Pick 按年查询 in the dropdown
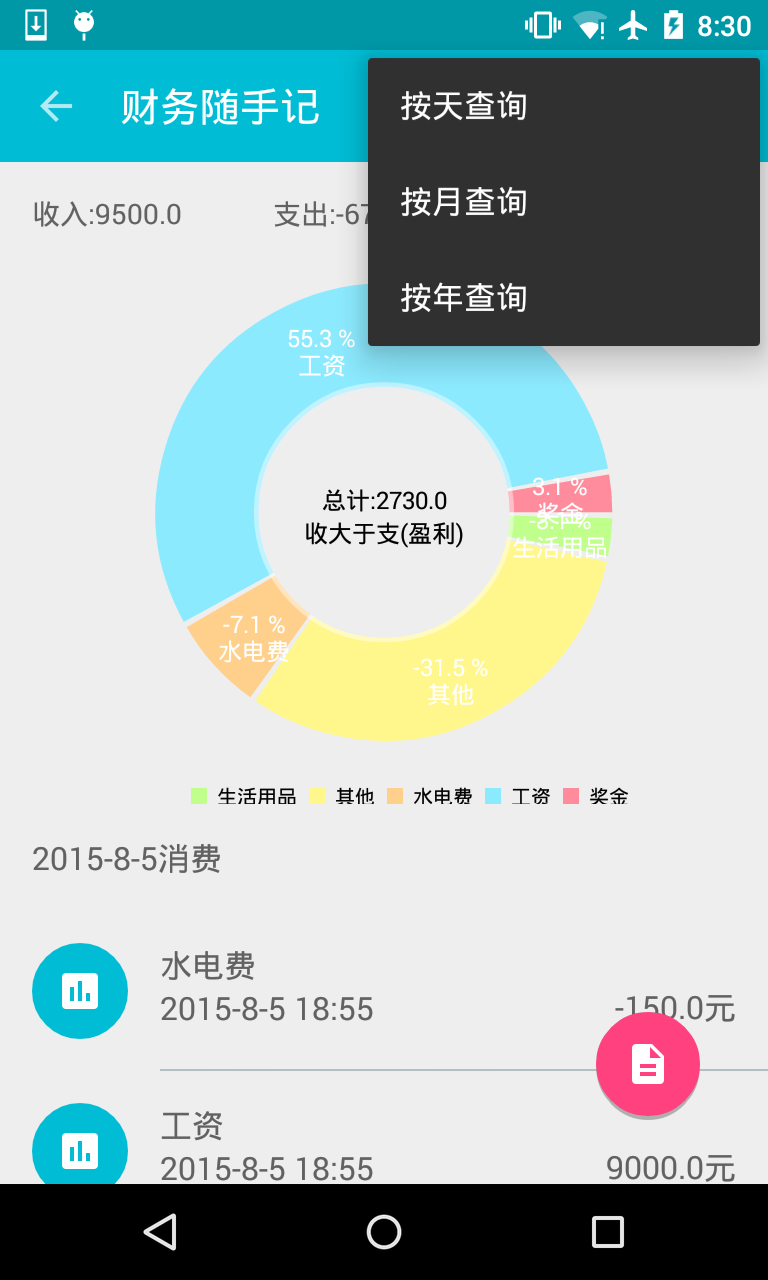This screenshot has width=768, height=1280. 464,298
